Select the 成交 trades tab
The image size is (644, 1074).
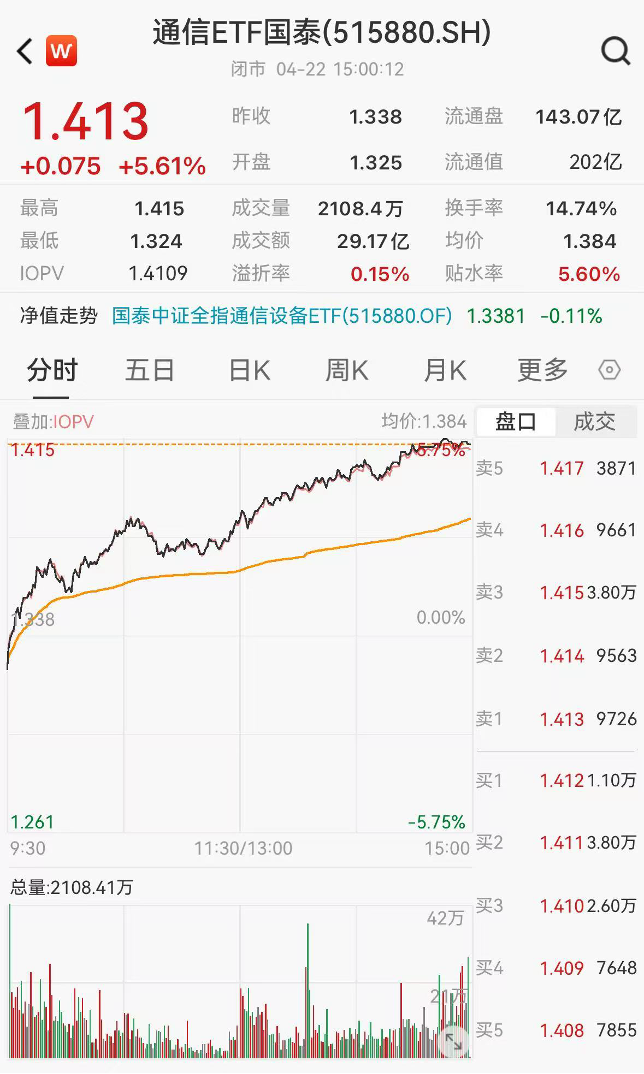click(x=594, y=422)
